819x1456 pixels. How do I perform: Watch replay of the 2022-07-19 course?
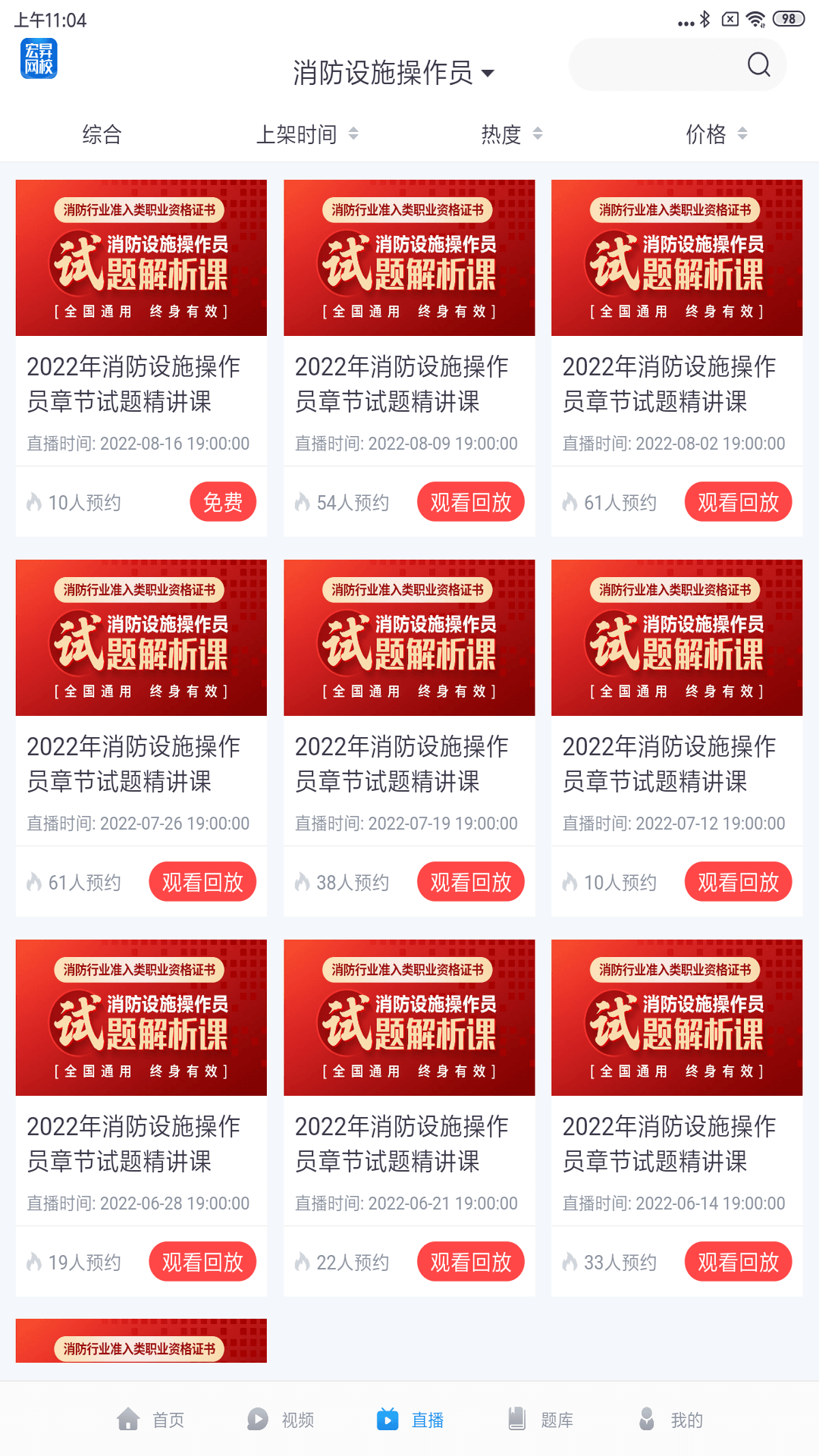tap(470, 882)
